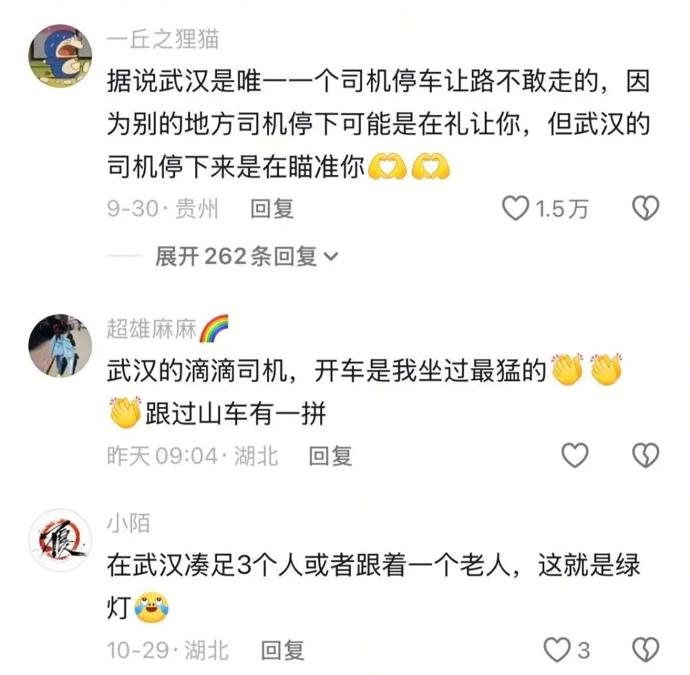The width and height of the screenshot is (690, 675).
Task: Like 小陌's comment
Action: 557,649
